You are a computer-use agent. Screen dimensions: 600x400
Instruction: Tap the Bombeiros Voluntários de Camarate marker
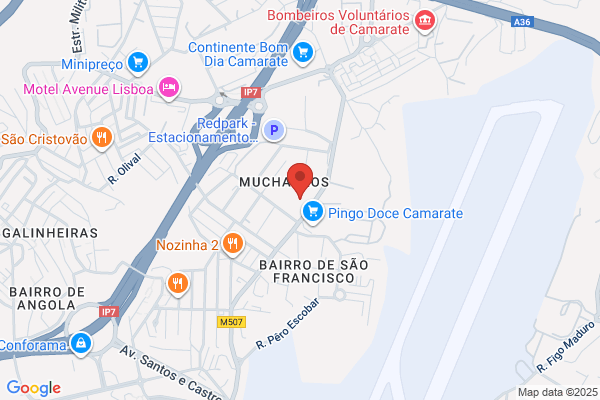pos(425,21)
